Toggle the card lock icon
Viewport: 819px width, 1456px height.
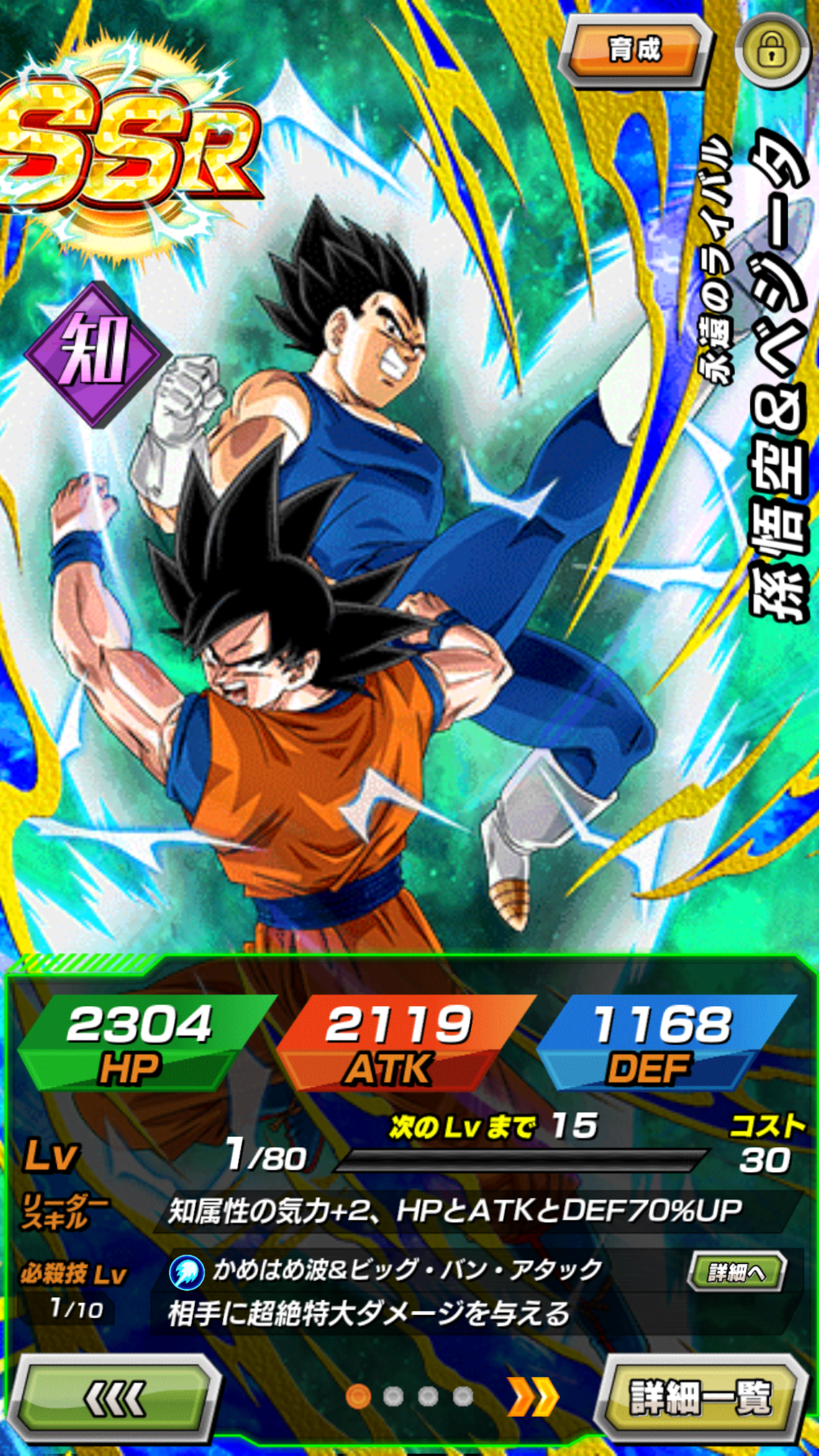point(772,49)
